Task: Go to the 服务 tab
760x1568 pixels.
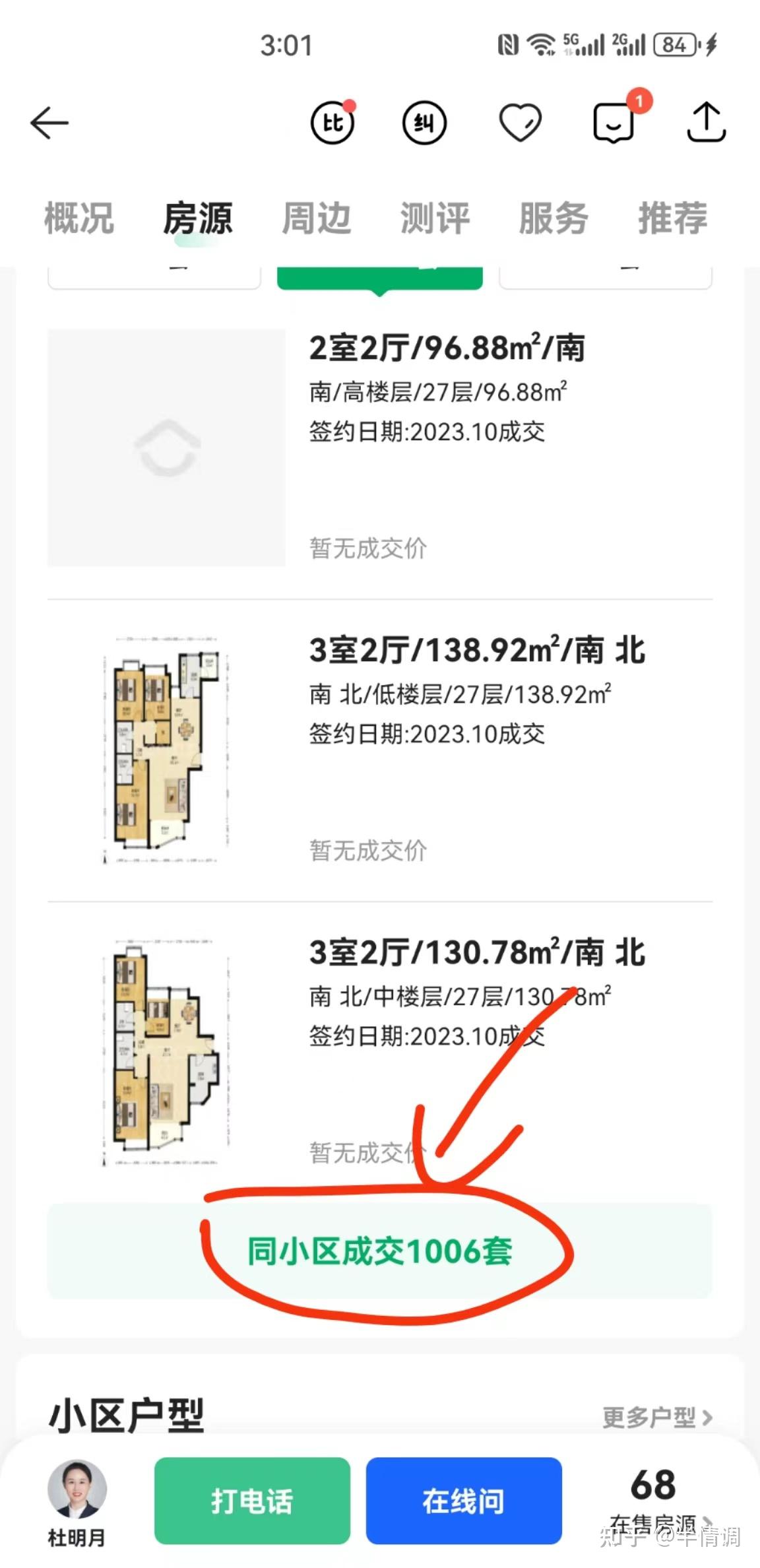Action: coord(554,218)
